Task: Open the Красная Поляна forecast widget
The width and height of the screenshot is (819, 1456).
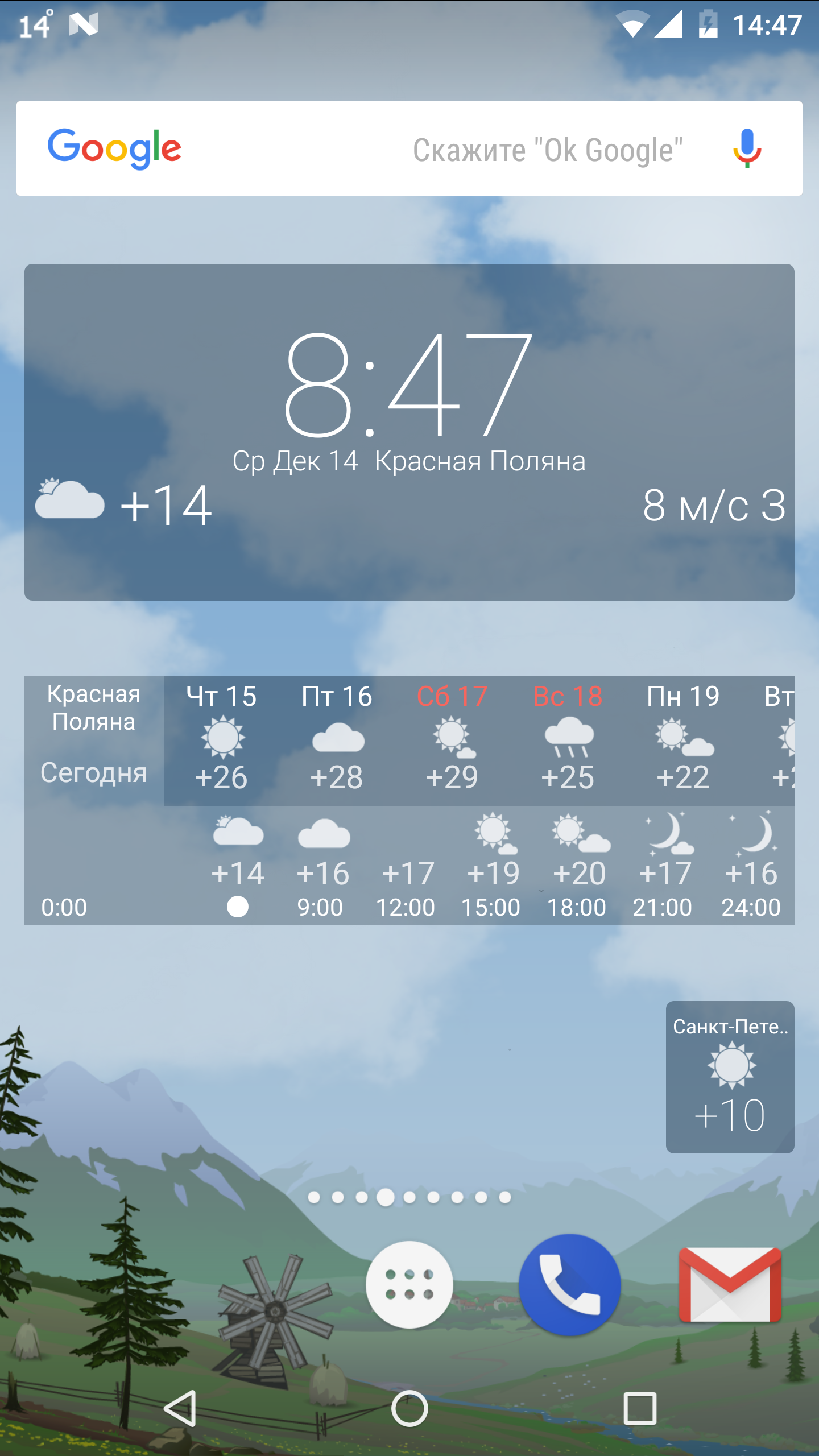Action: point(409,800)
